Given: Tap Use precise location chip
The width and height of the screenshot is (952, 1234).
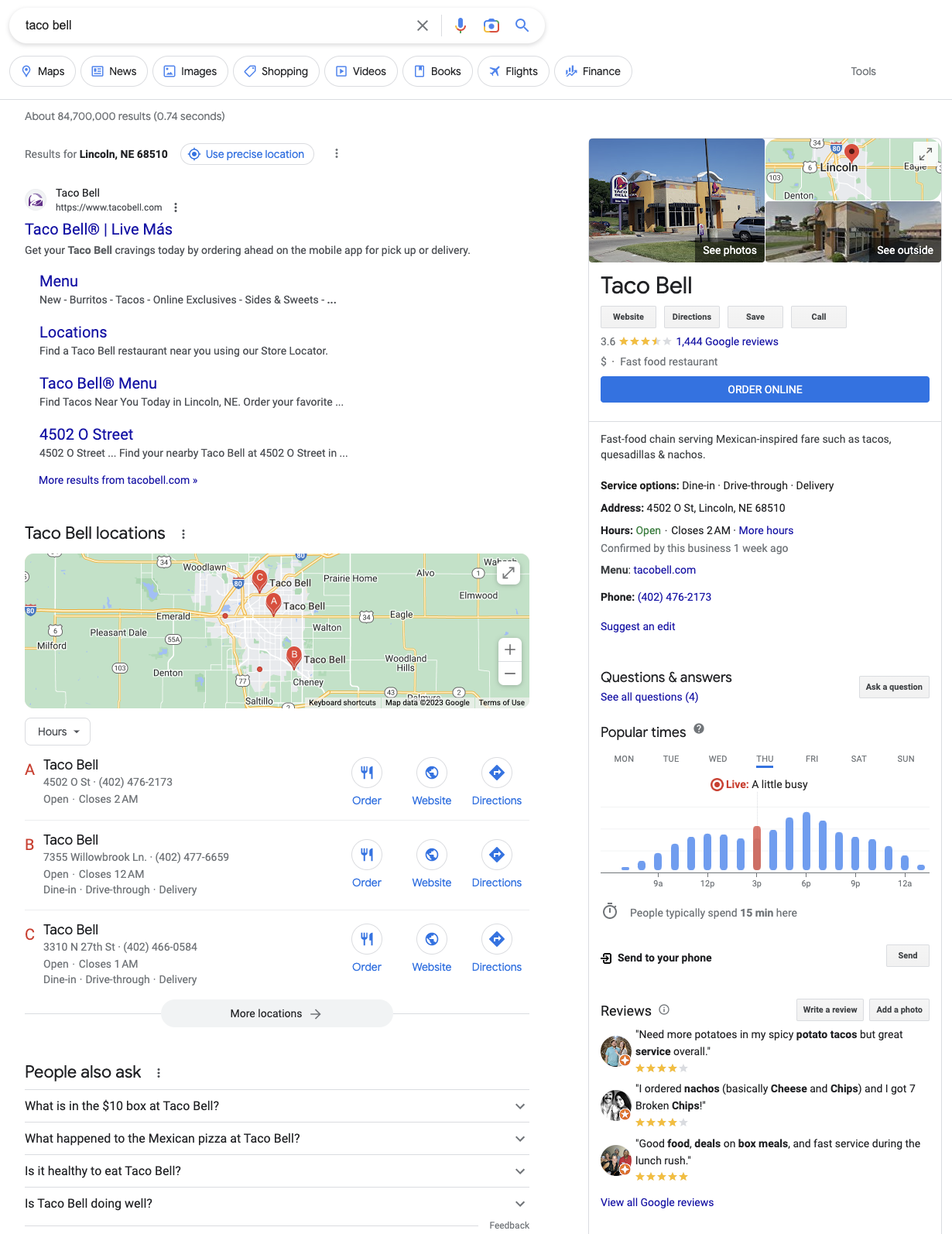Looking at the screenshot, I should (247, 154).
